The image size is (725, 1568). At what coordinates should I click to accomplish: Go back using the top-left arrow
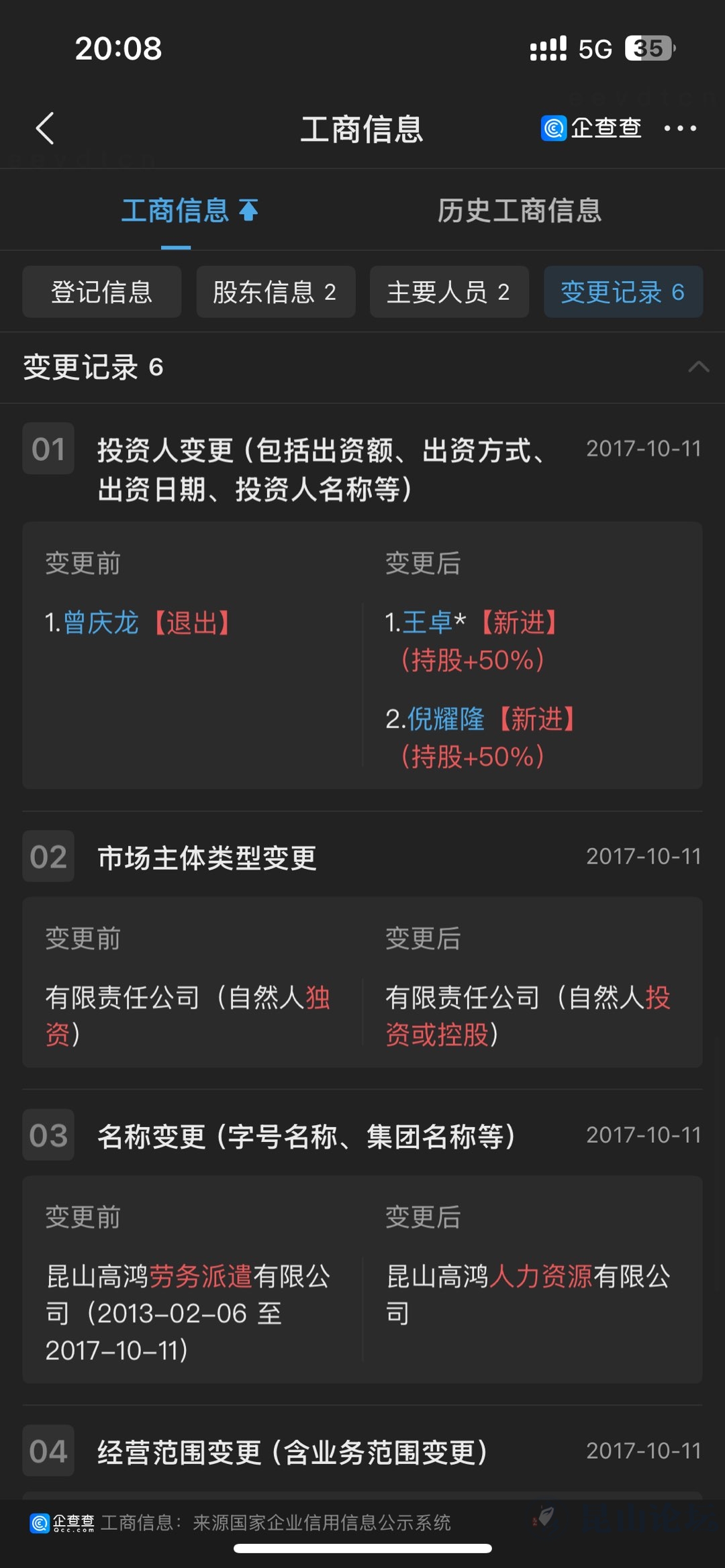click(x=45, y=128)
